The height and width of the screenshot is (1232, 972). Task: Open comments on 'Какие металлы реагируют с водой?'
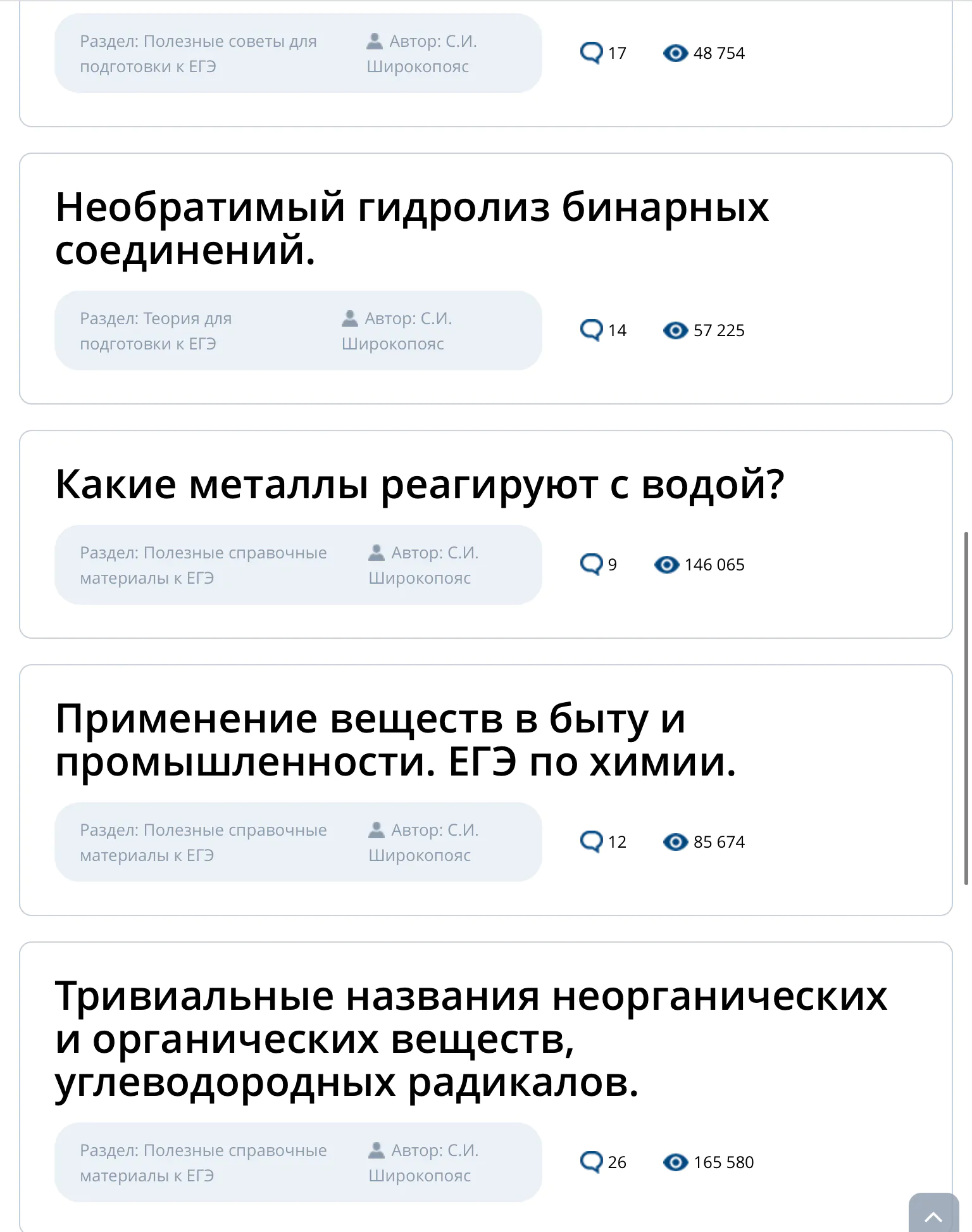(598, 564)
